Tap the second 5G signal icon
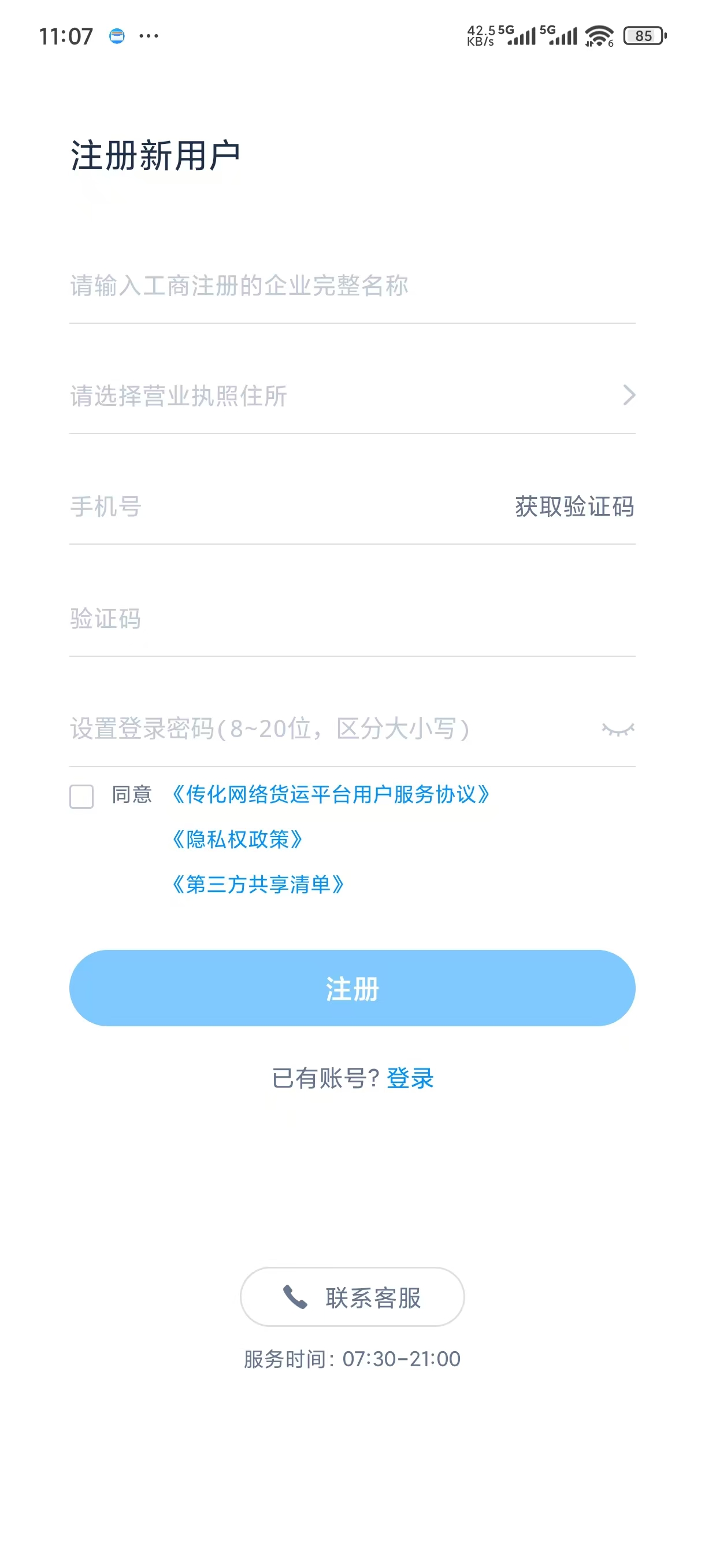Screen dimensions: 705x1568 point(560,36)
